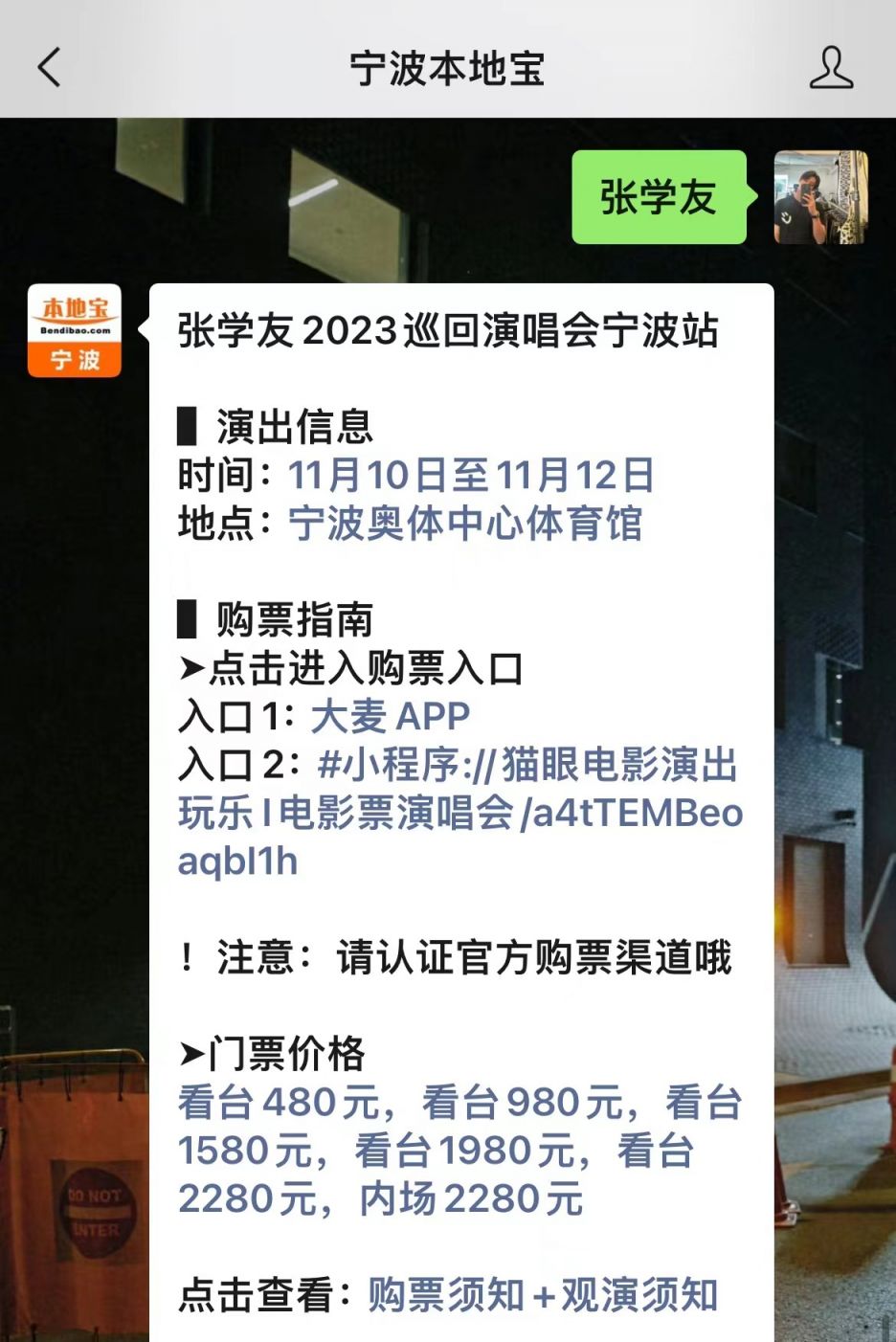Go back from 宁波本地宝 chat

(x=50, y=68)
